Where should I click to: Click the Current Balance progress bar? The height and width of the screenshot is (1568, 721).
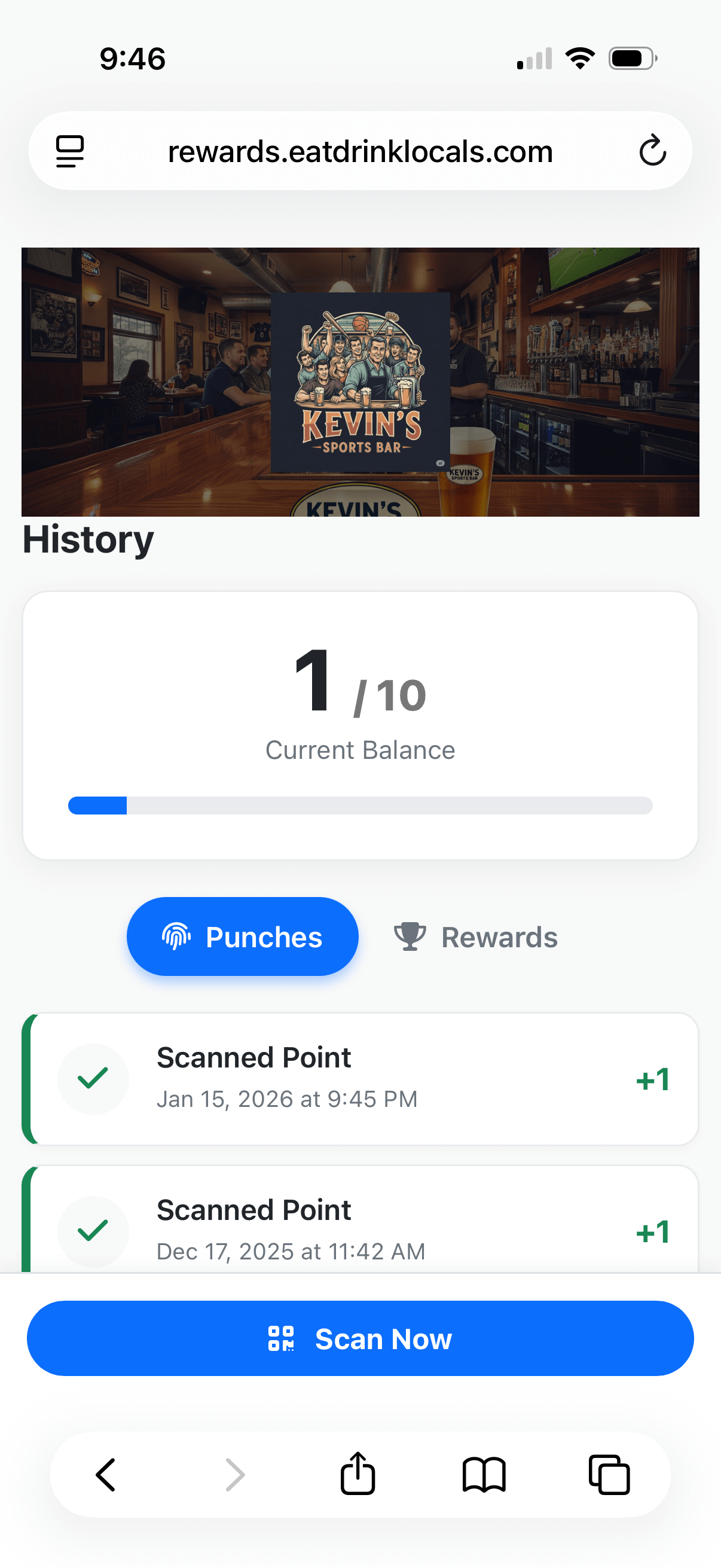point(360,806)
